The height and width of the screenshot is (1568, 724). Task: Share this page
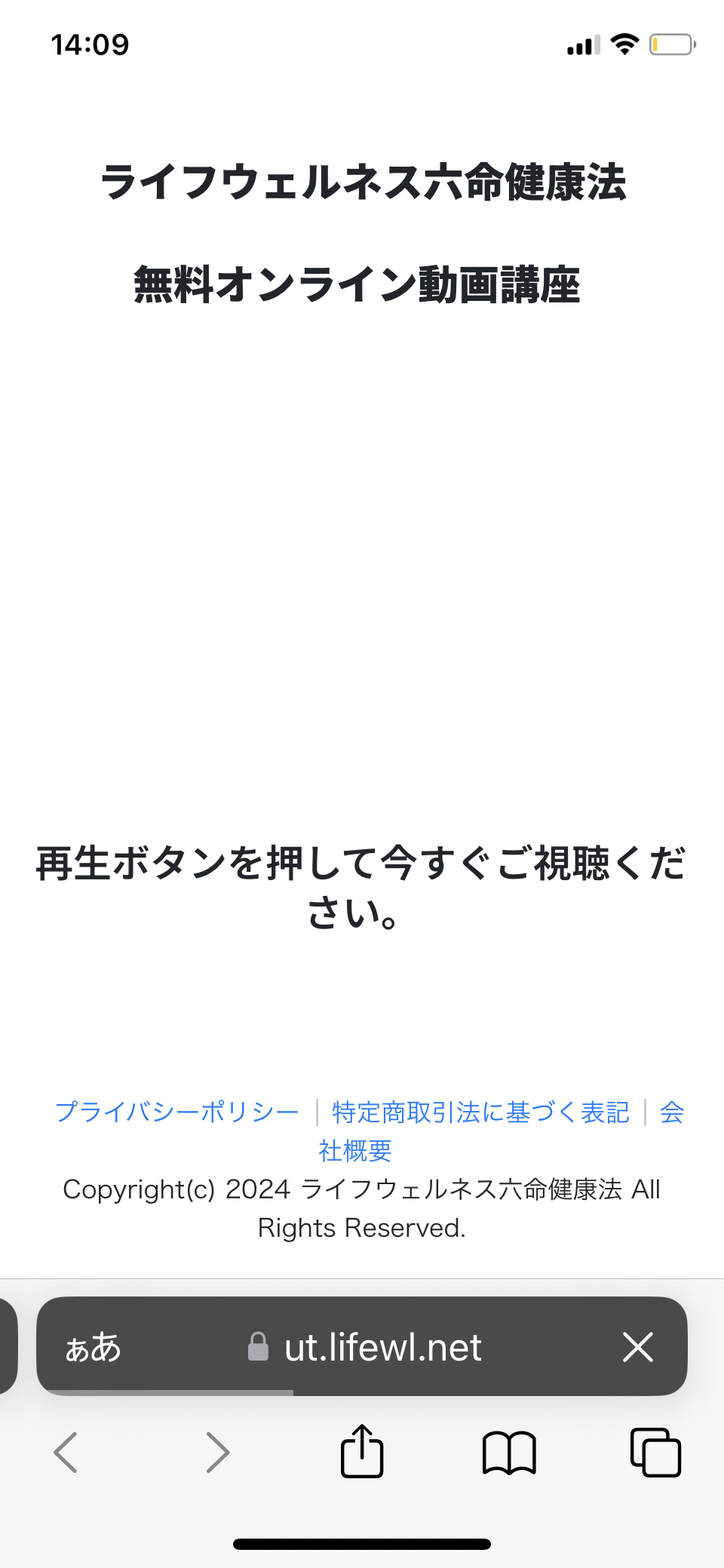click(x=362, y=1450)
